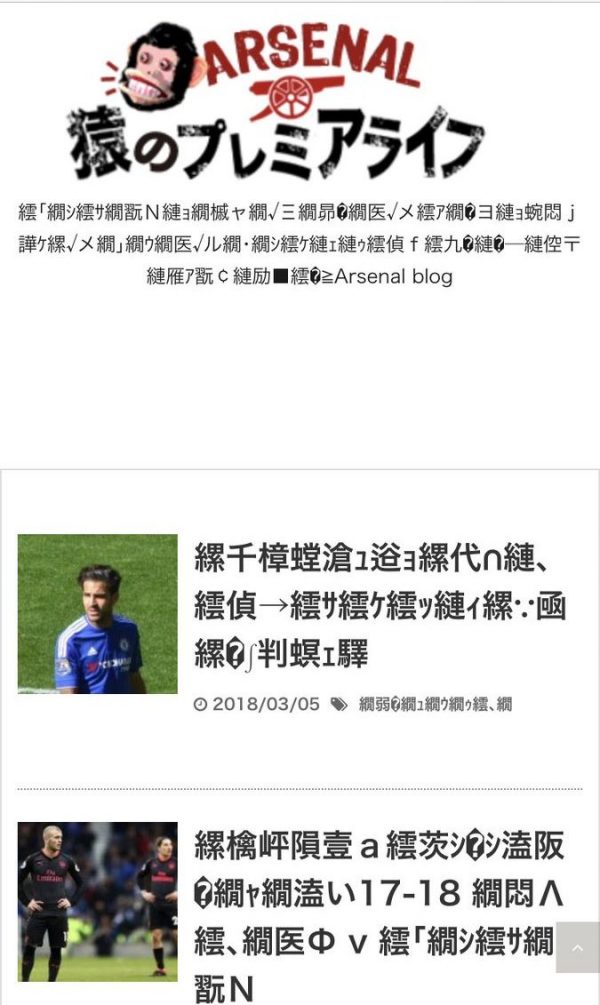Tap the scroll-to-top arrow button
600x1005 pixels.
(577, 947)
